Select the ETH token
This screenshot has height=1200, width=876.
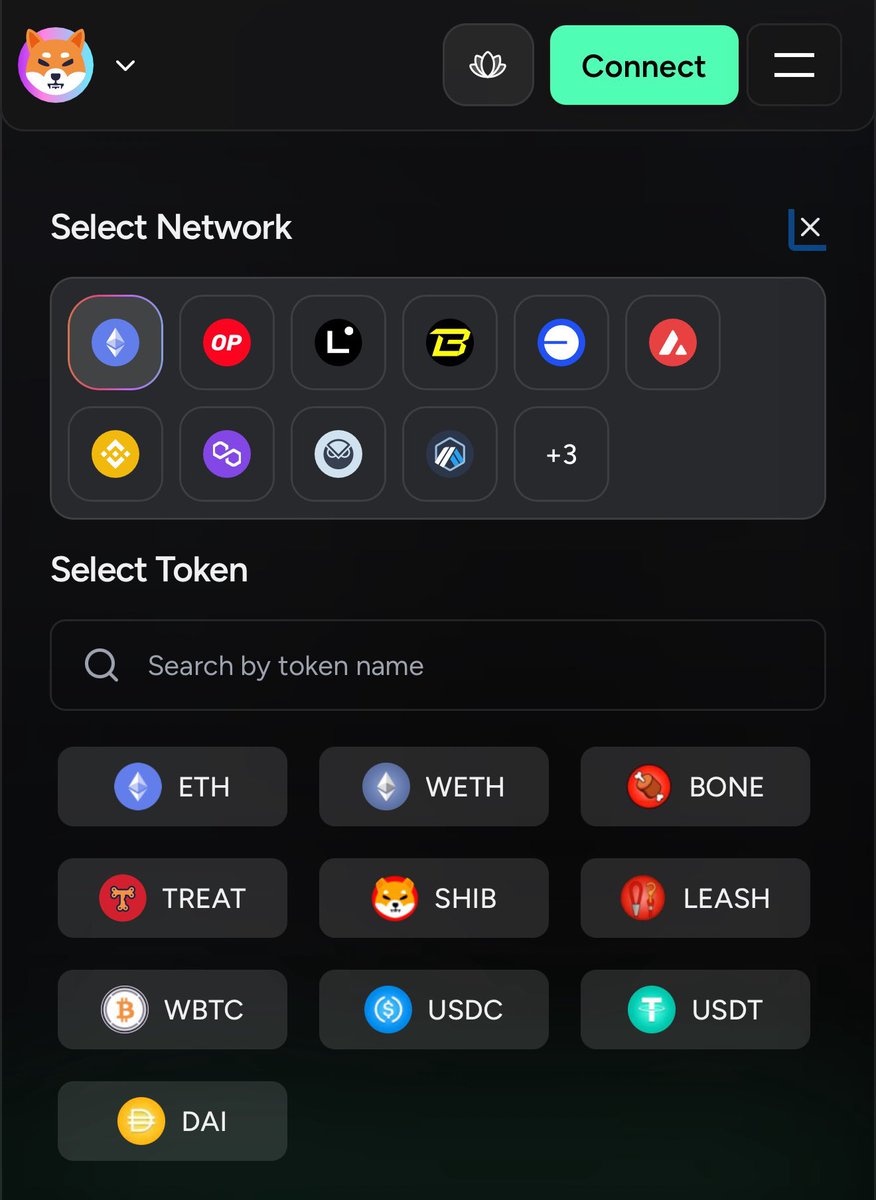coord(173,787)
